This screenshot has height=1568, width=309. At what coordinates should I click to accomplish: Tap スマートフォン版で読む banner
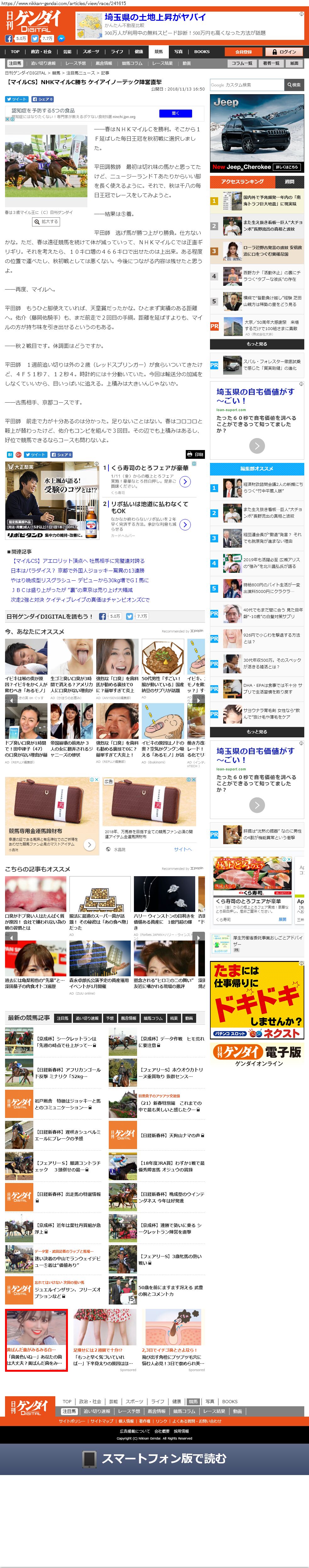[x=154, y=1458]
